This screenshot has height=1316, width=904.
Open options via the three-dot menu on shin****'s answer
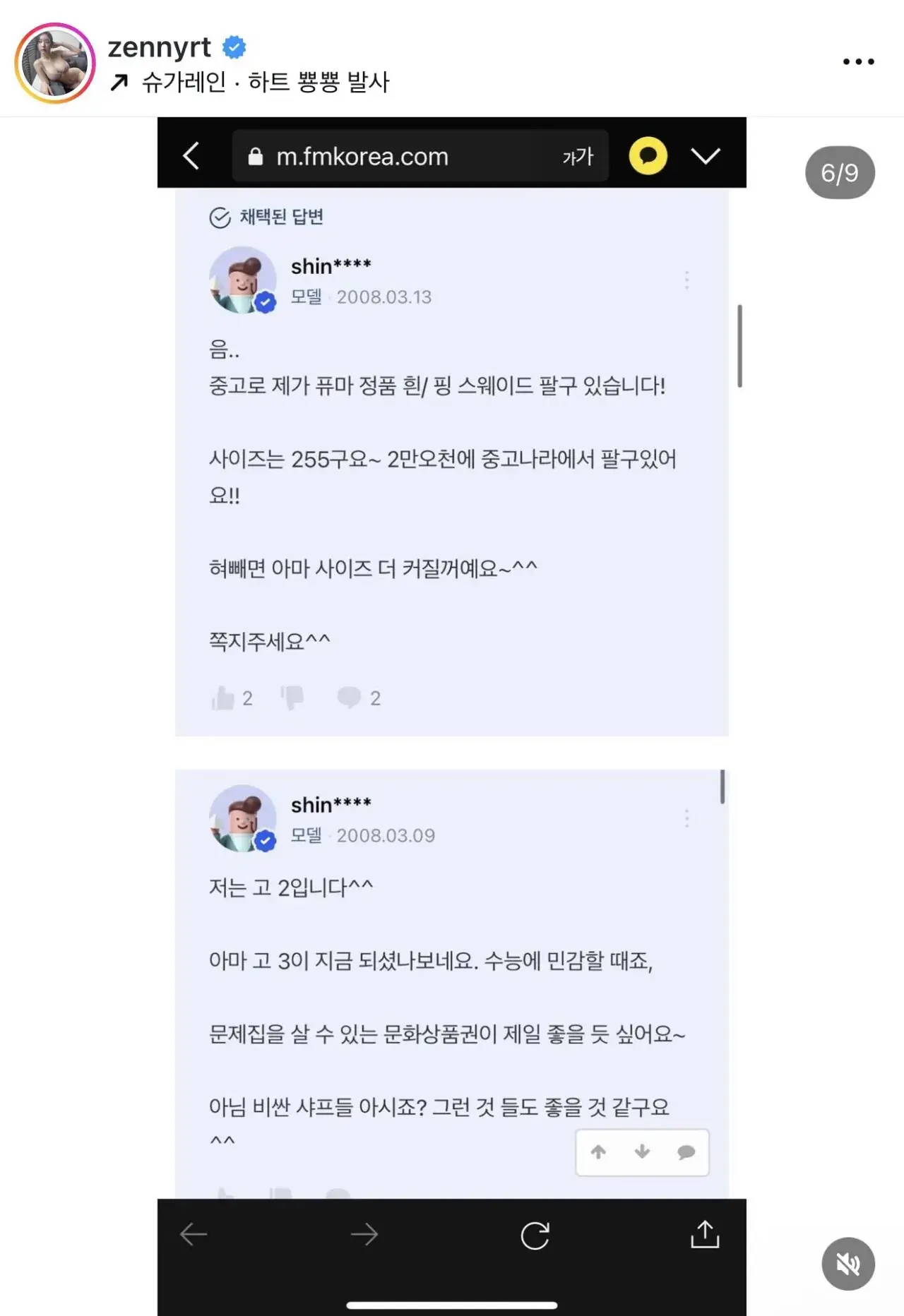click(x=686, y=280)
